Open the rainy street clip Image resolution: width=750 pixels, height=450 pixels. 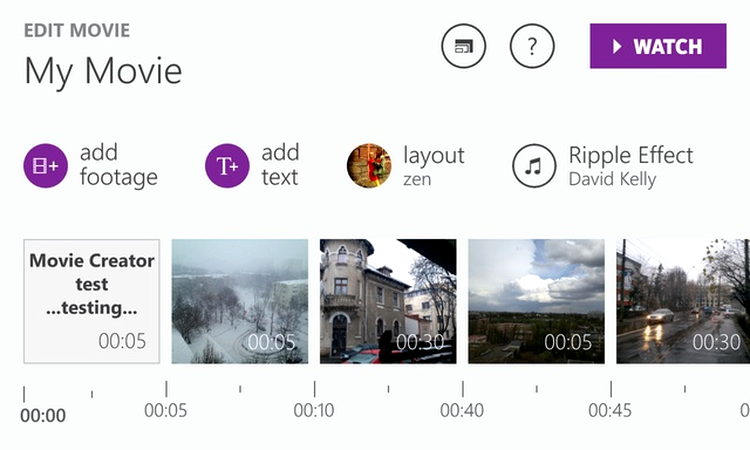682,301
